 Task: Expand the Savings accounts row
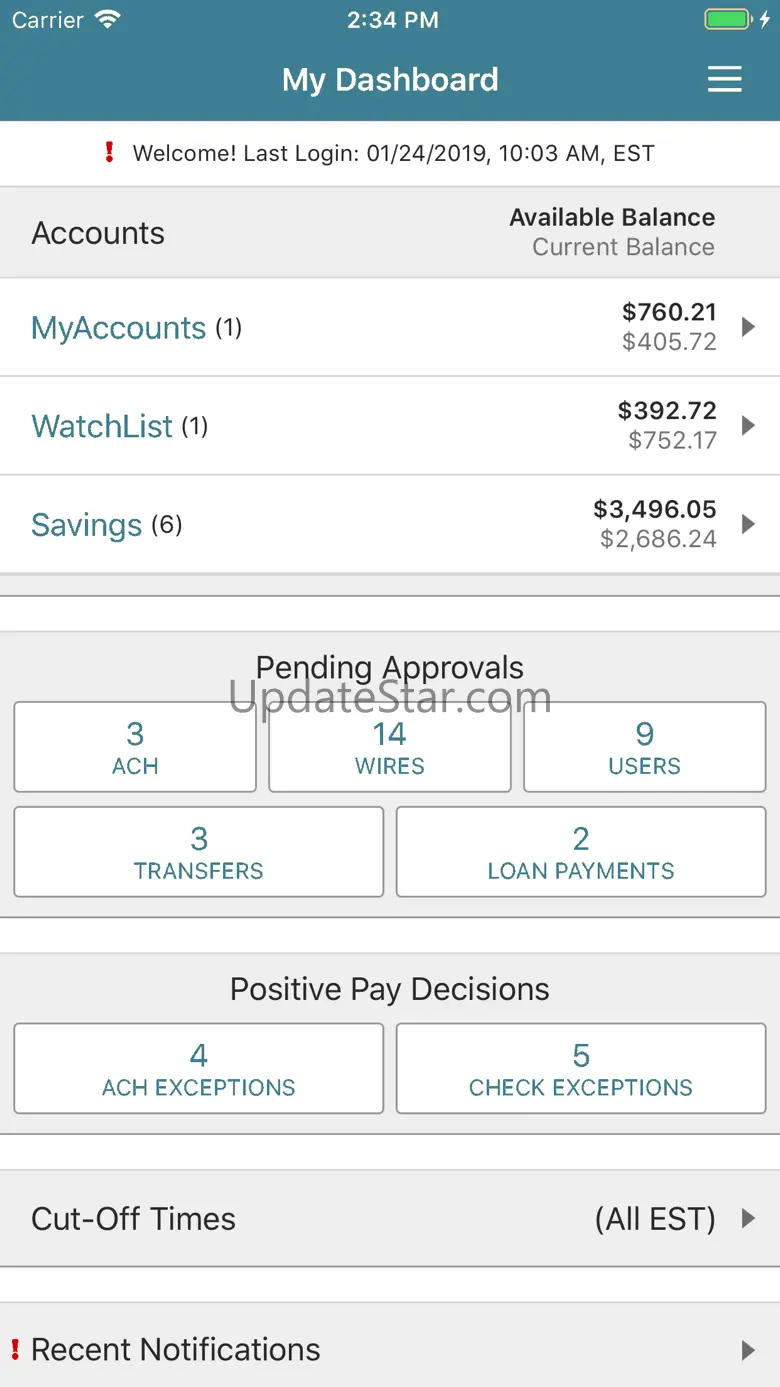coord(389,525)
